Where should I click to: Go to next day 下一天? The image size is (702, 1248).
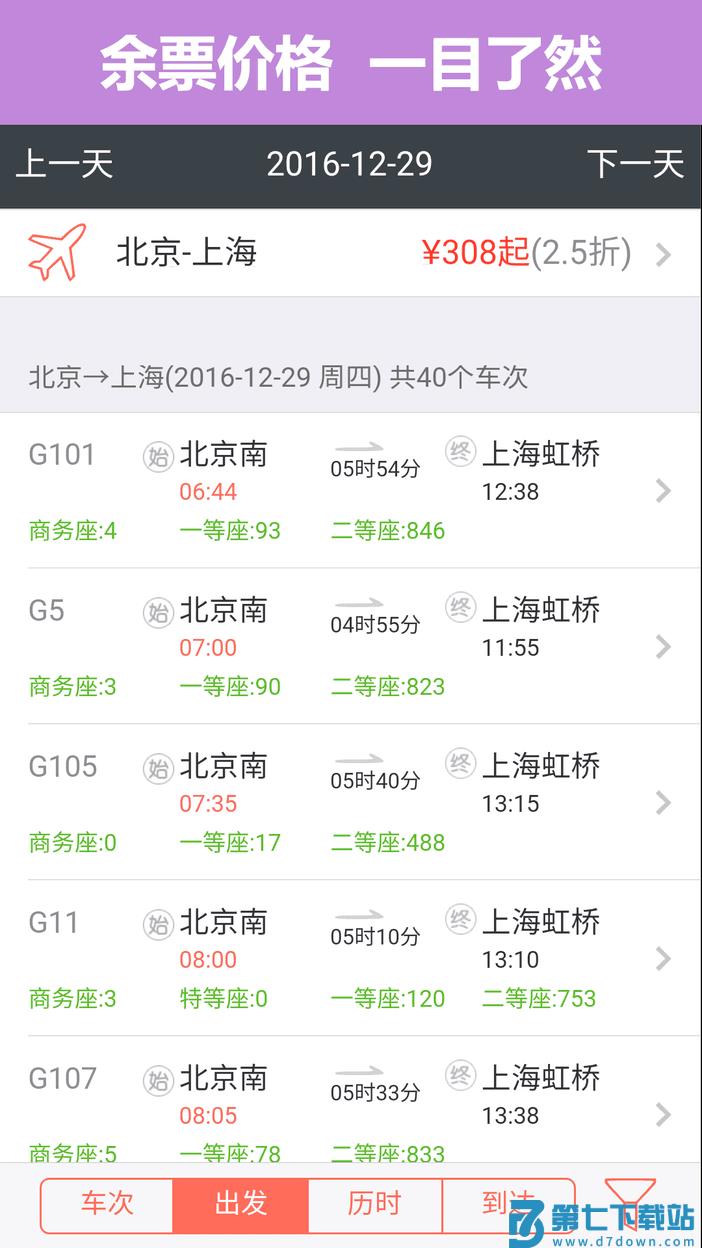(635, 164)
